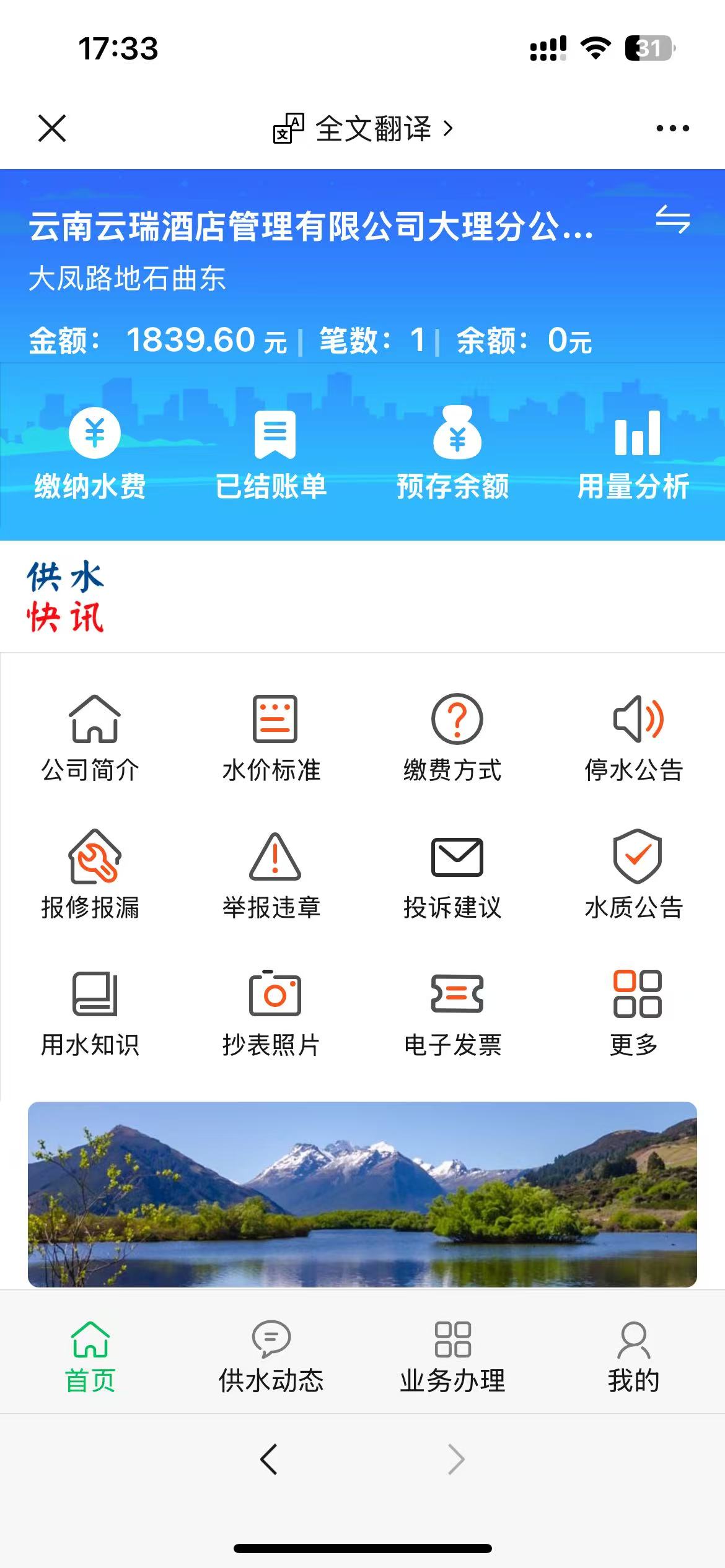
Task: Open 公司简介 company profile
Action: [90, 738]
